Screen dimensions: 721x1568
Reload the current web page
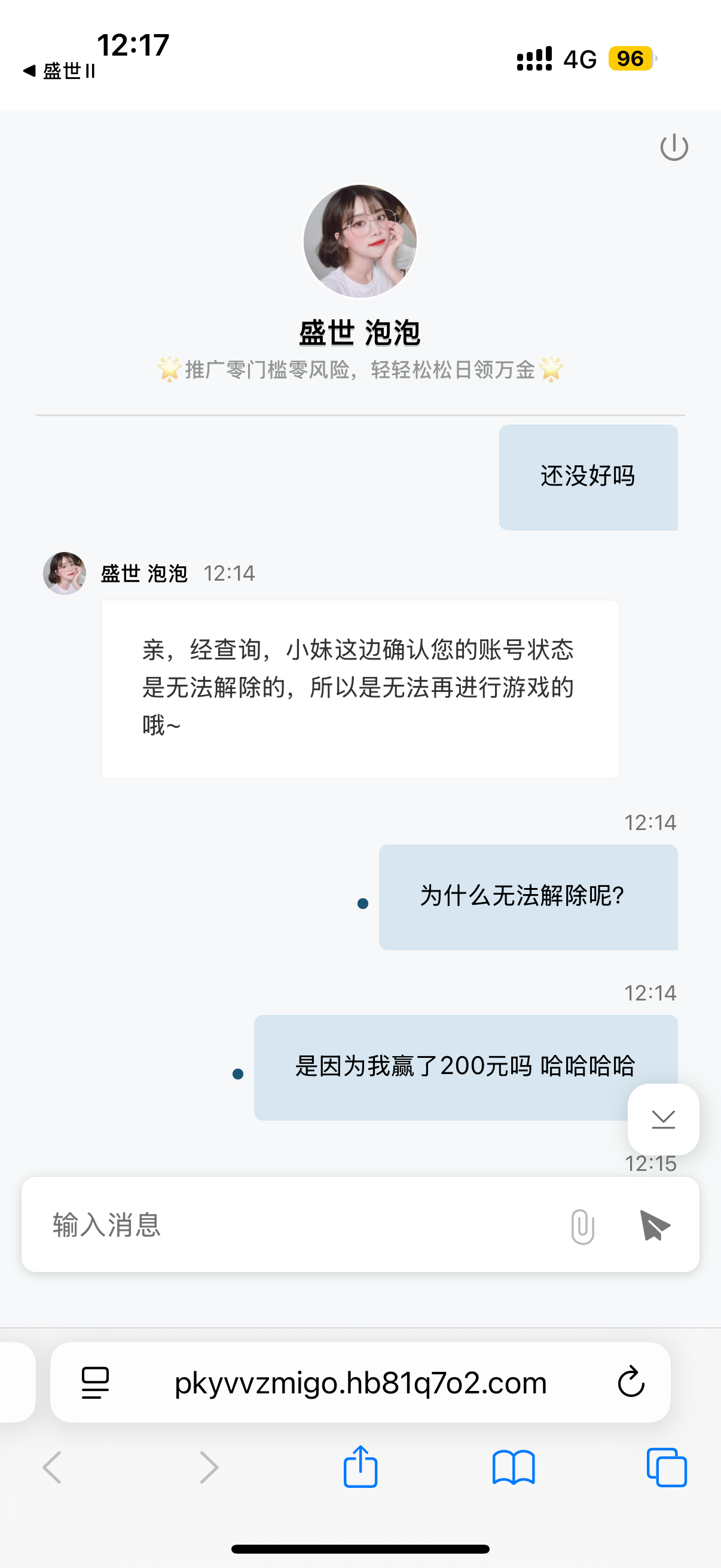pyautogui.click(x=630, y=1383)
